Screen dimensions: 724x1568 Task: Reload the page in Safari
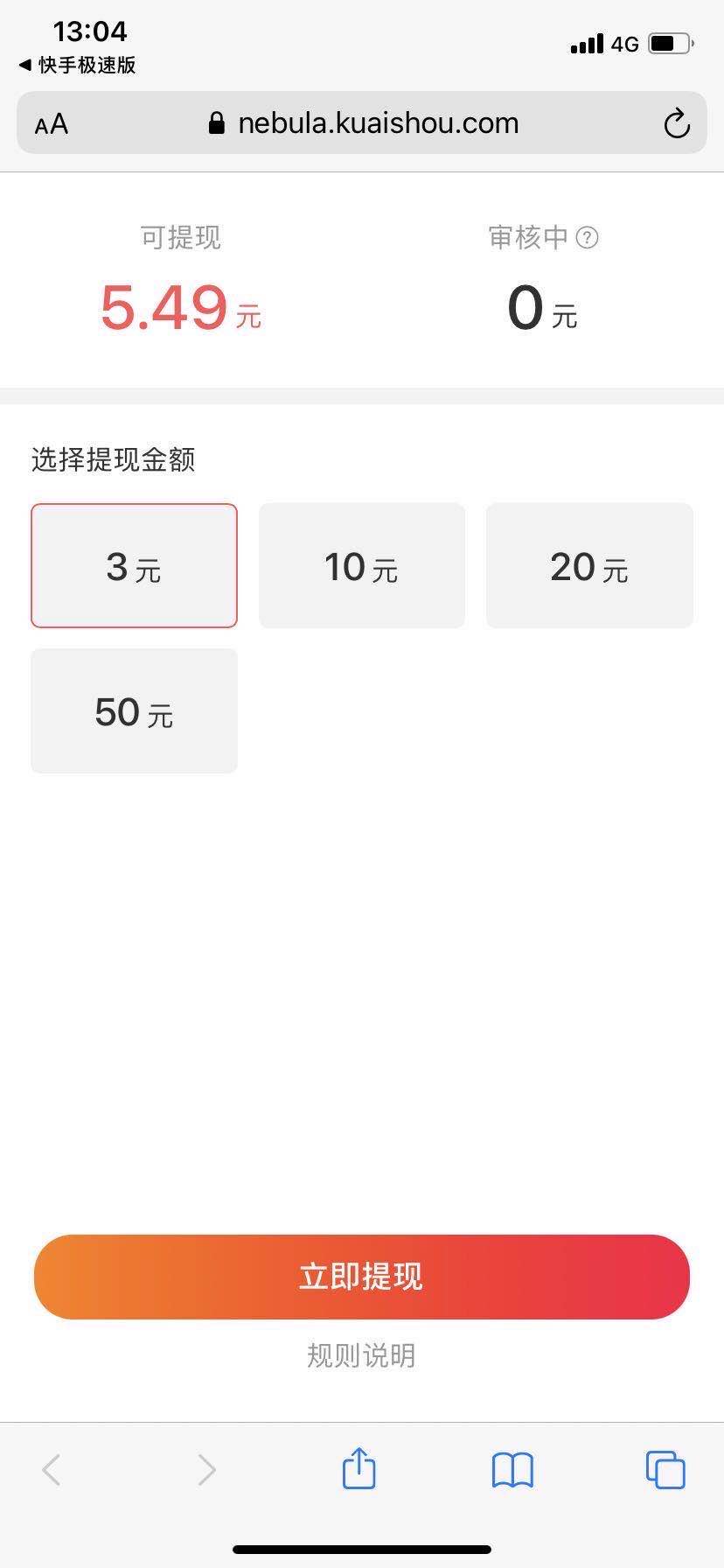(676, 123)
